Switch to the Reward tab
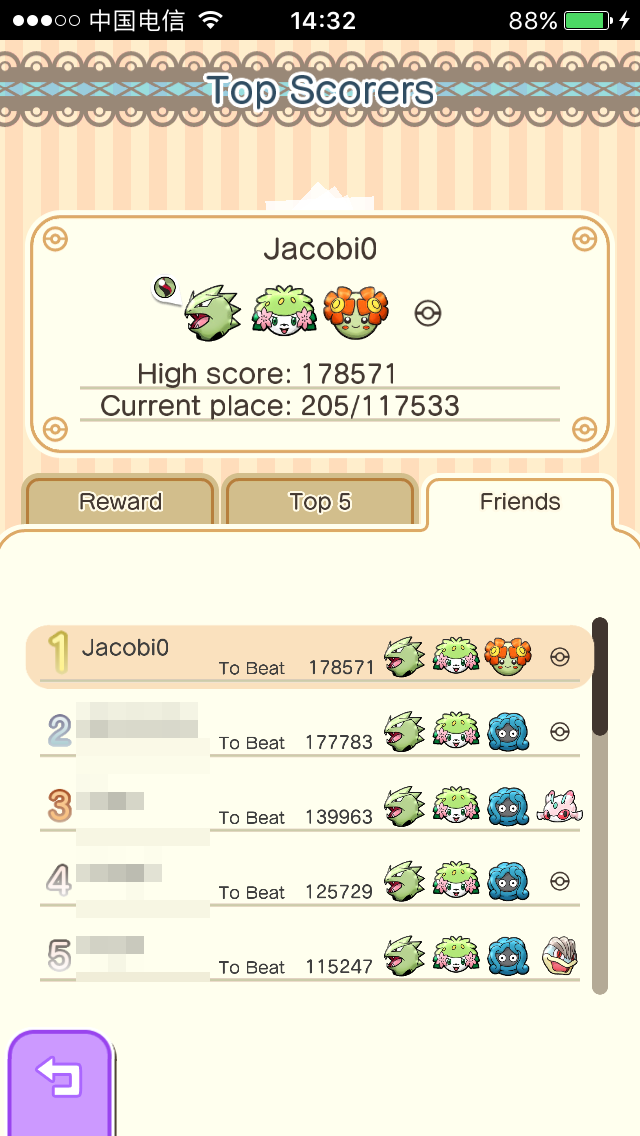 click(x=120, y=501)
